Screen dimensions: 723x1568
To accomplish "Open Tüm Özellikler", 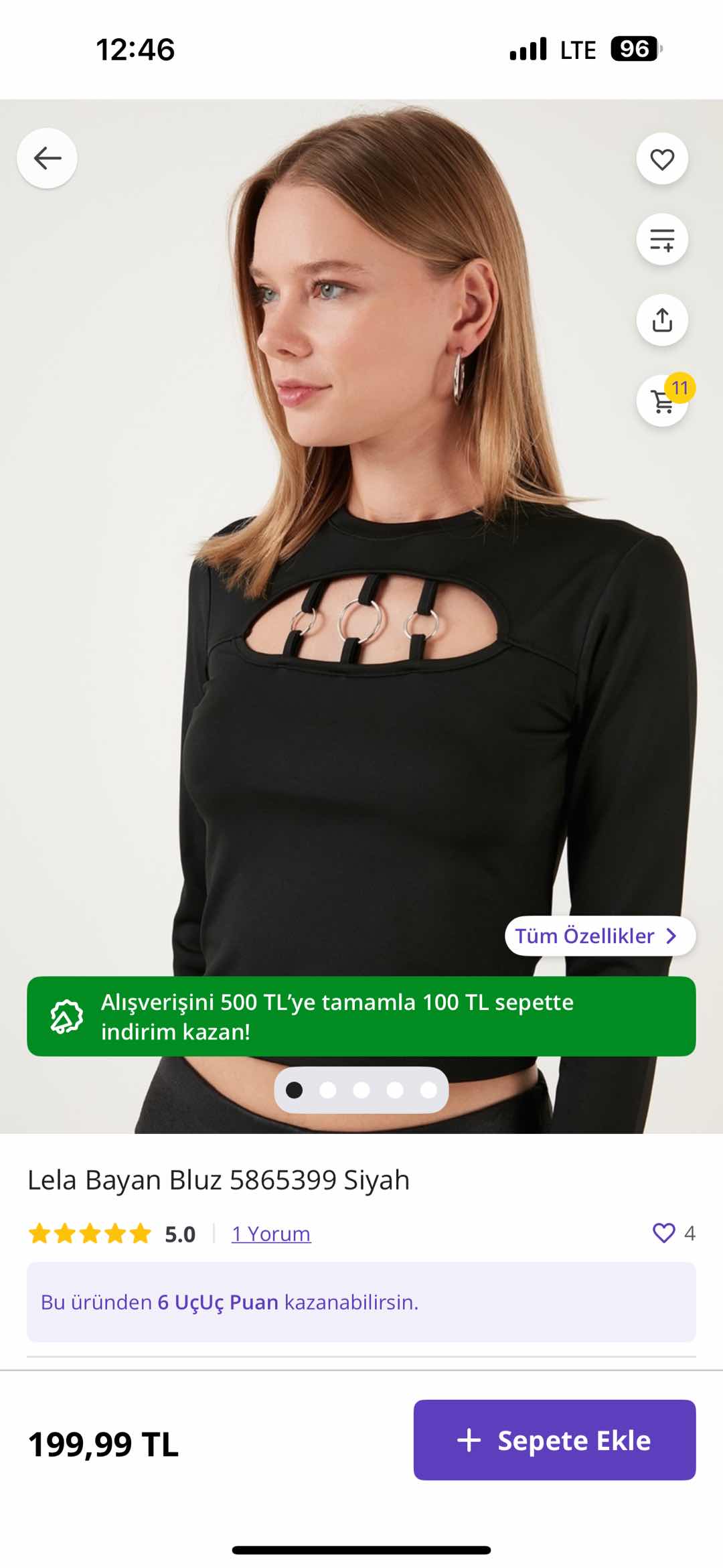I will (599, 936).
